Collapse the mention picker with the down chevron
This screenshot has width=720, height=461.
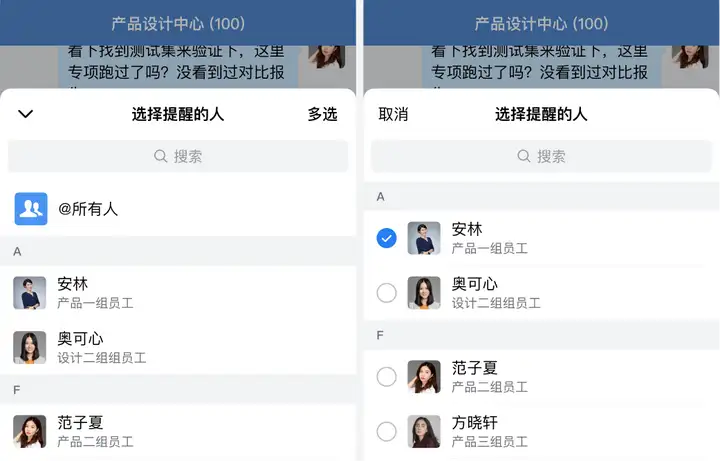point(26,114)
